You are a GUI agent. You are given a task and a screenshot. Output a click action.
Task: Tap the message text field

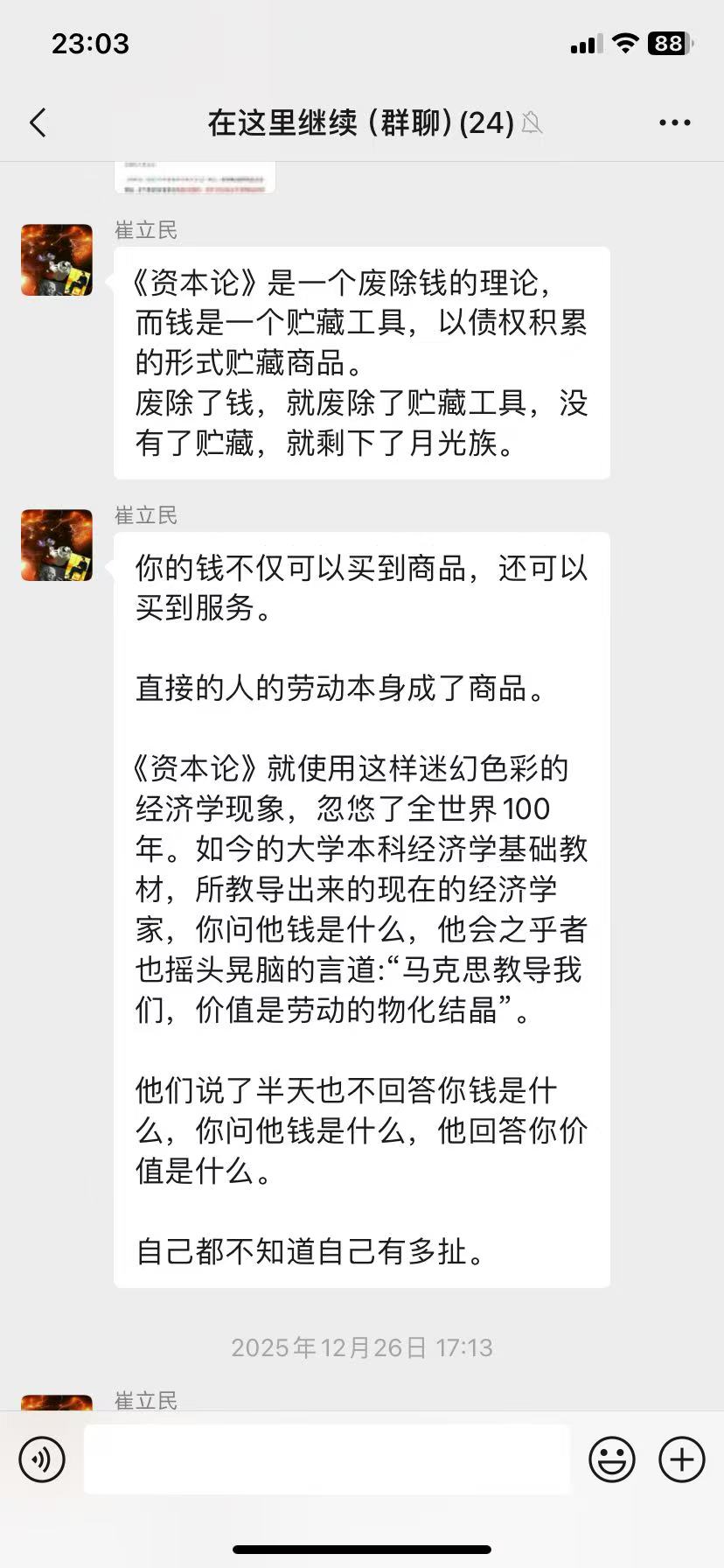[x=326, y=1459]
